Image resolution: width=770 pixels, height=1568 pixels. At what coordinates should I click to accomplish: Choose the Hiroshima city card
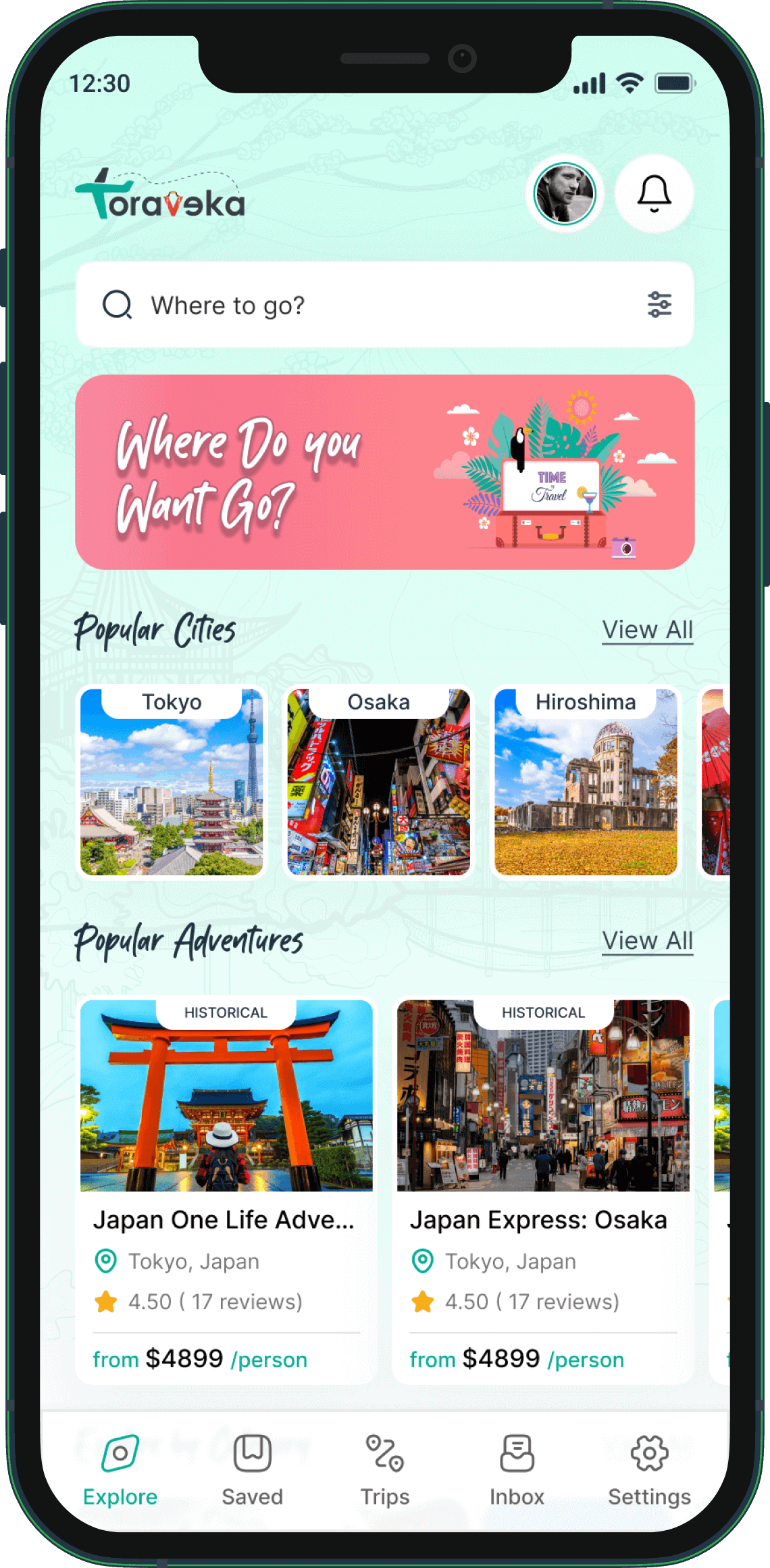(x=586, y=783)
